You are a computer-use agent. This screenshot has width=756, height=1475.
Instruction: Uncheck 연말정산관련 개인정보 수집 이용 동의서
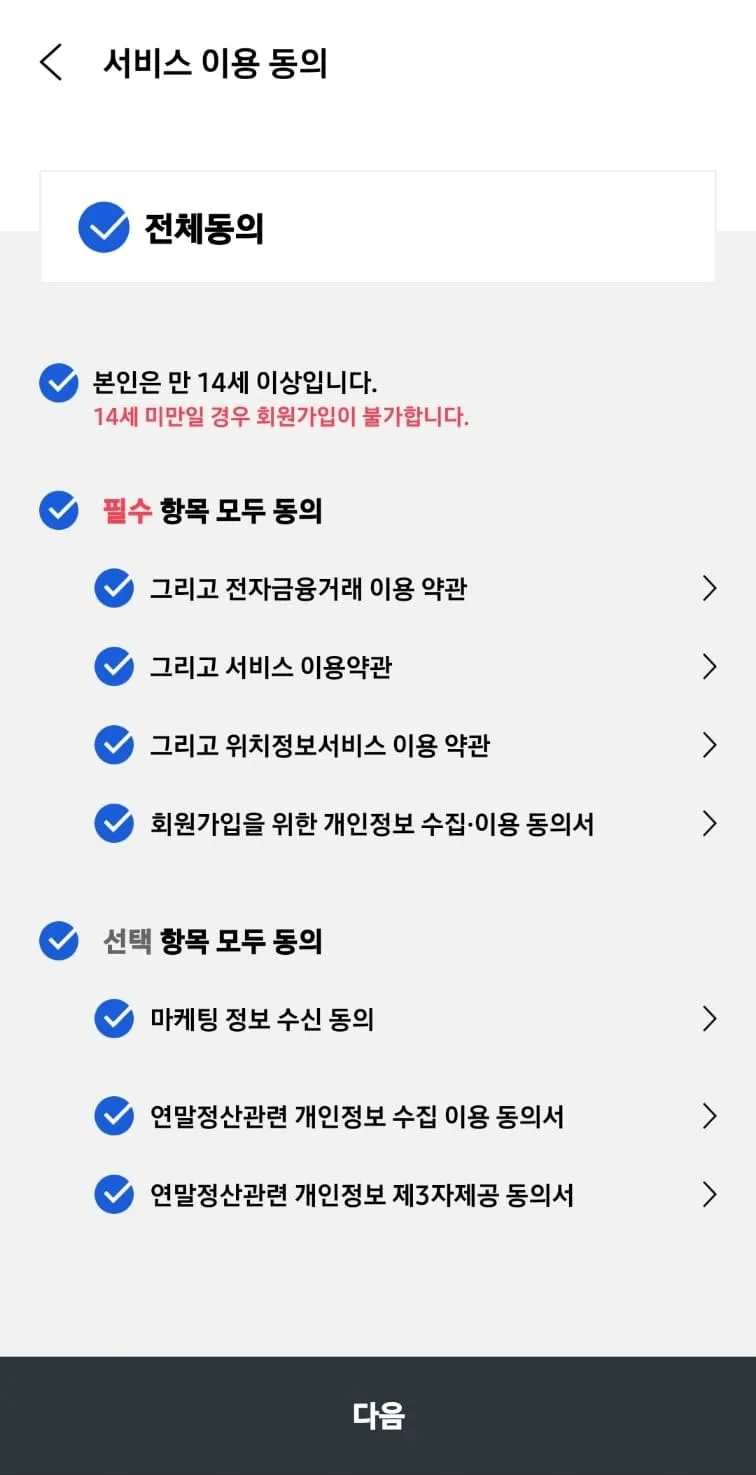tap(114, 1115)
